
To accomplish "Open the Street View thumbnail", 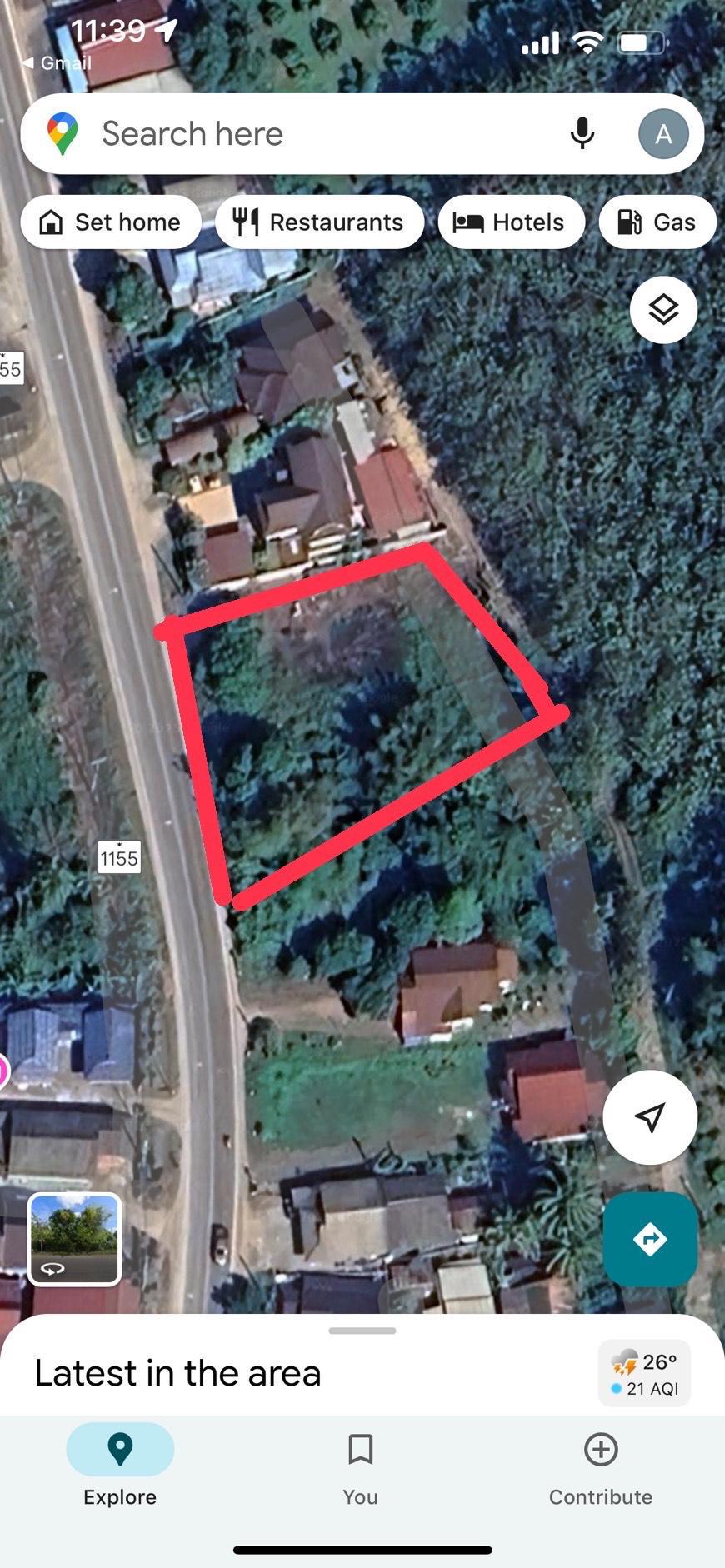I will (x=75, y=1238).
